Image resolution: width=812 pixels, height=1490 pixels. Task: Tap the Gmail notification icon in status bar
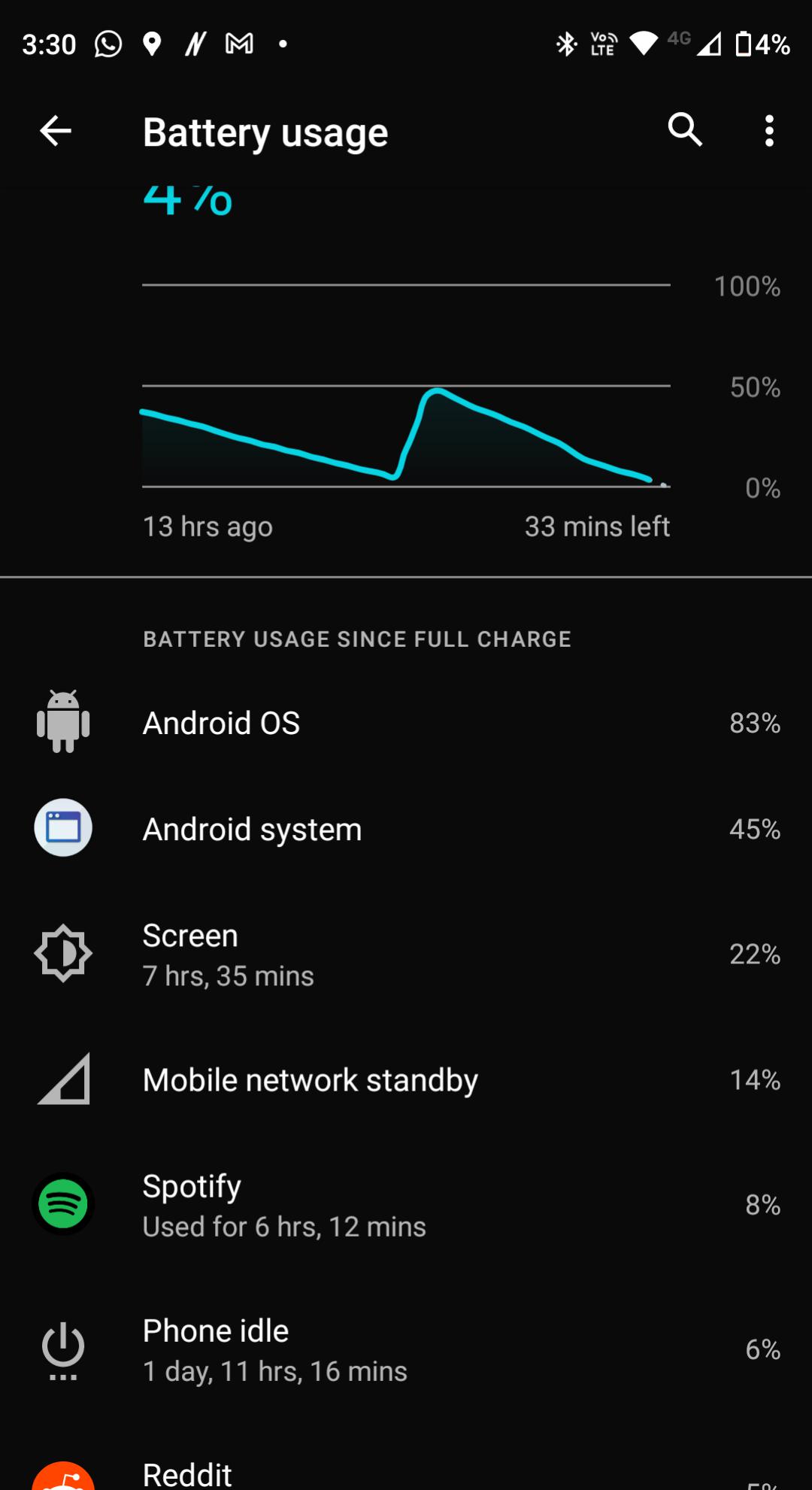(238, 44)
